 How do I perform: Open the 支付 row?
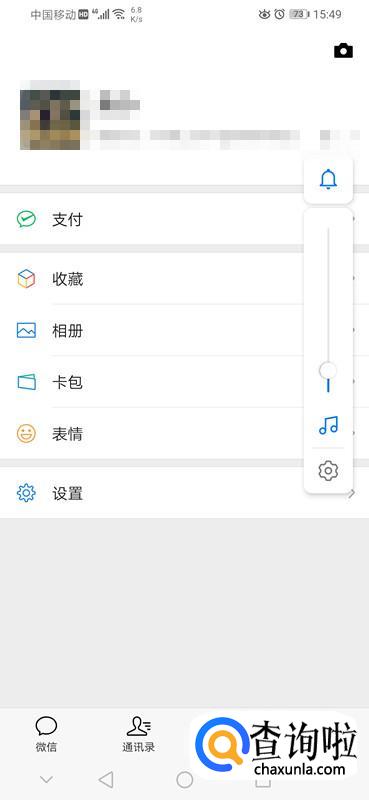tap(184, 219)
